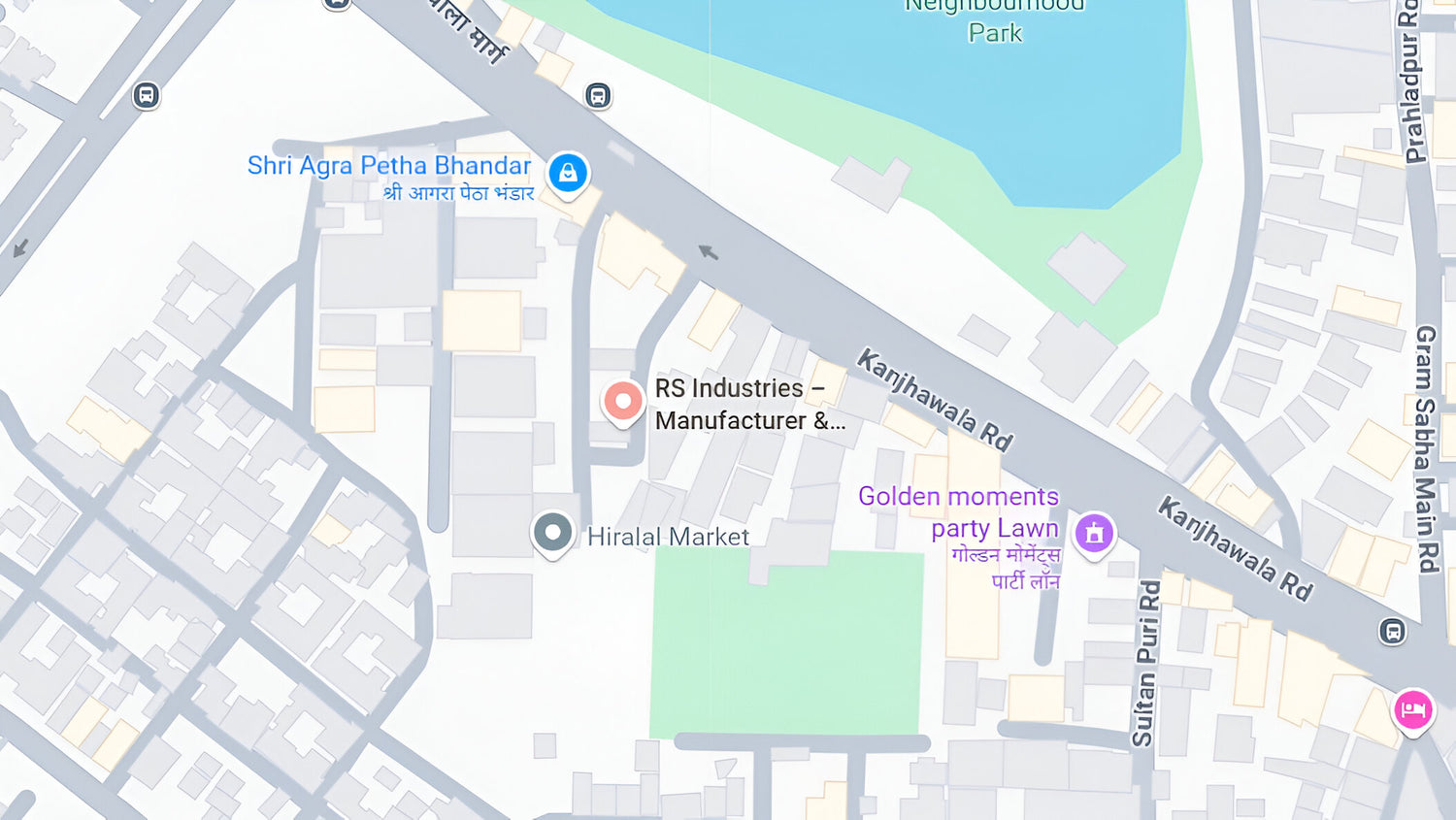Open the RS Industries location pin

pos(622,401)
